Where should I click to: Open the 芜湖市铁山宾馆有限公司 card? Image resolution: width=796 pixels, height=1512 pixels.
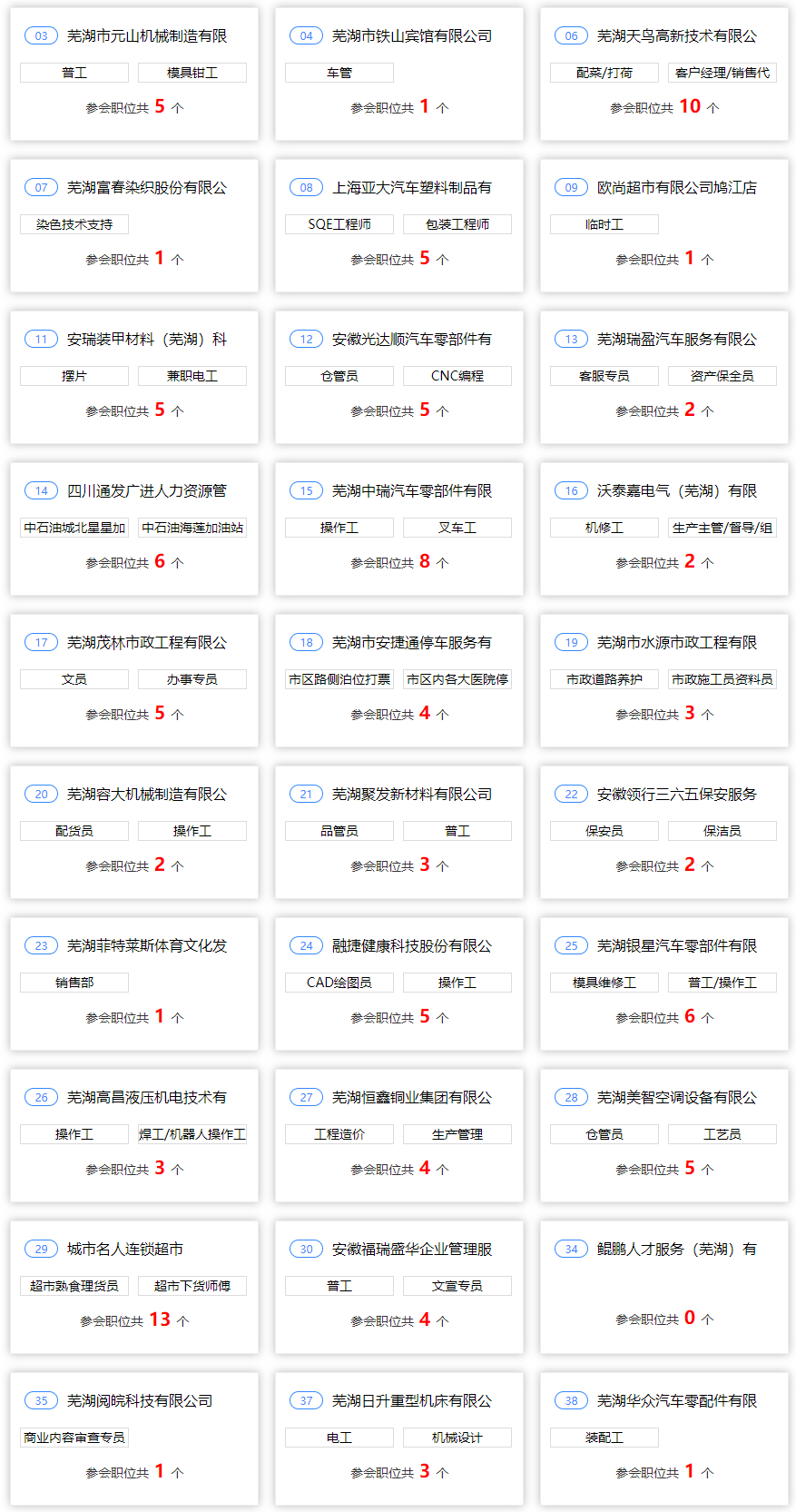(x=399, y=74)
